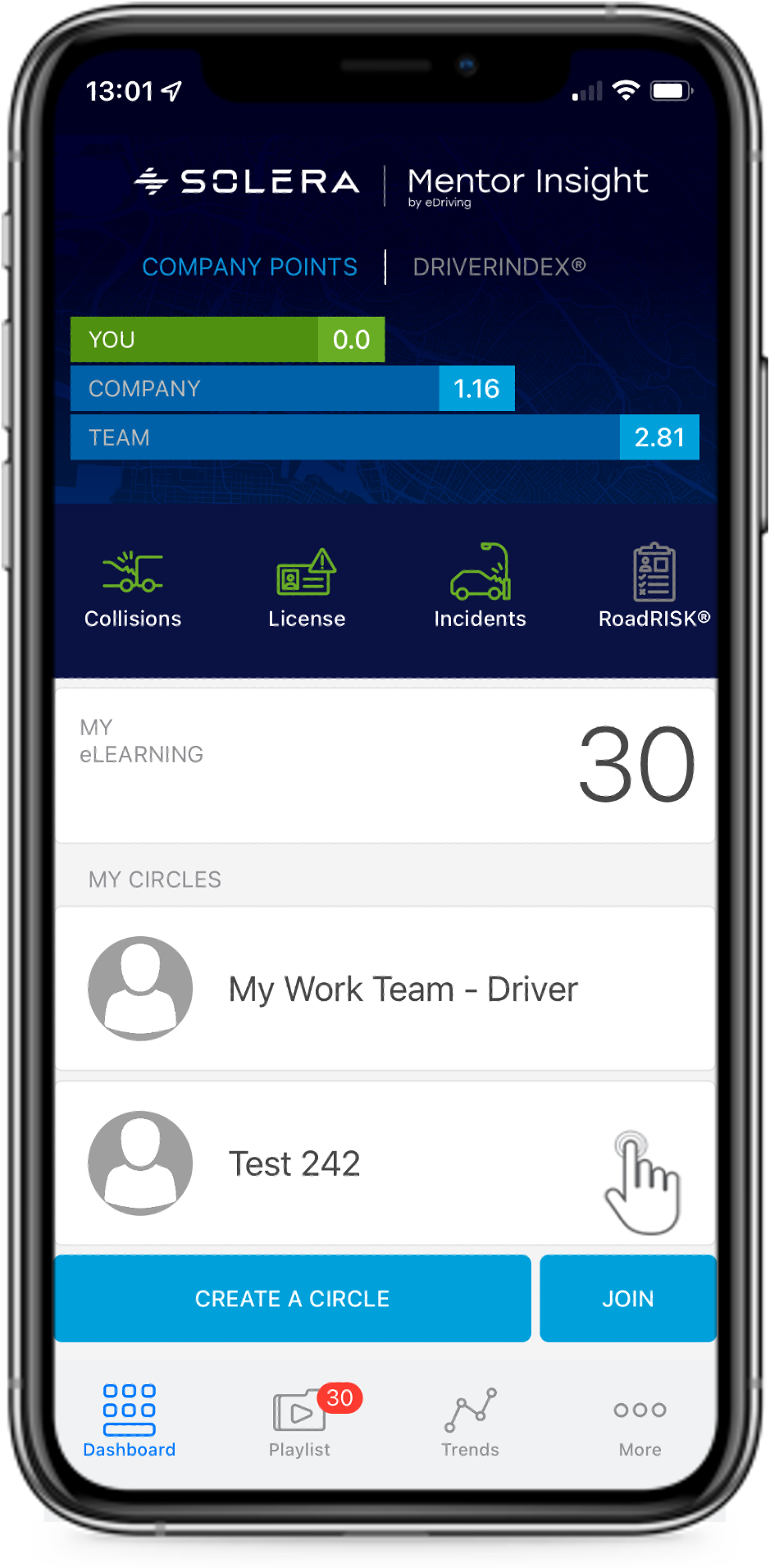This screenshot has width=770, height=1568.
Task: Open the License section
Action: point(307,586)
